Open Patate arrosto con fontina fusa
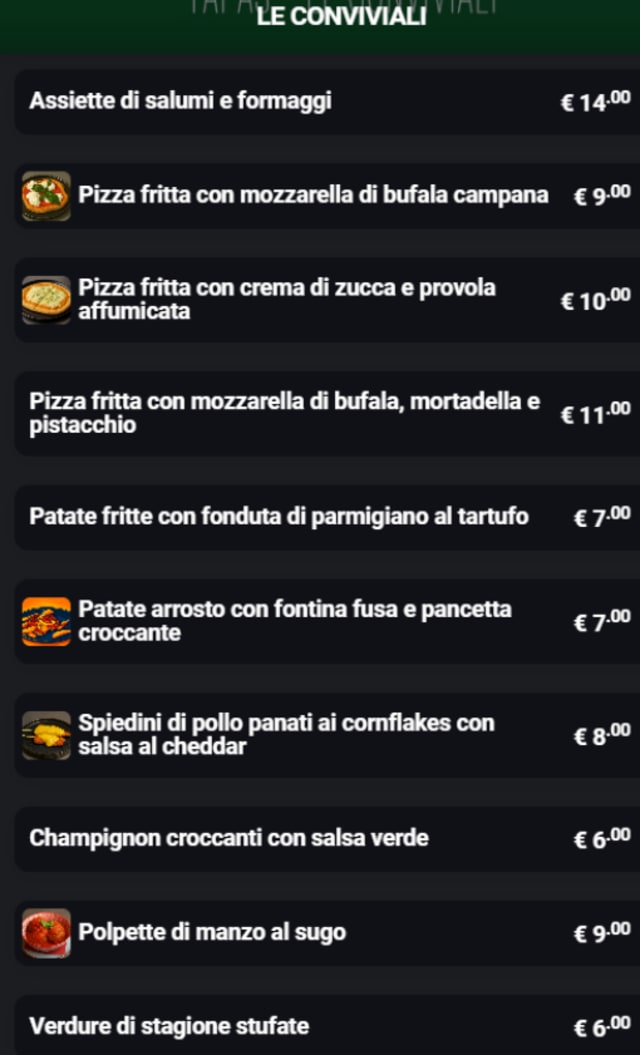 click(x=295, y=621)
